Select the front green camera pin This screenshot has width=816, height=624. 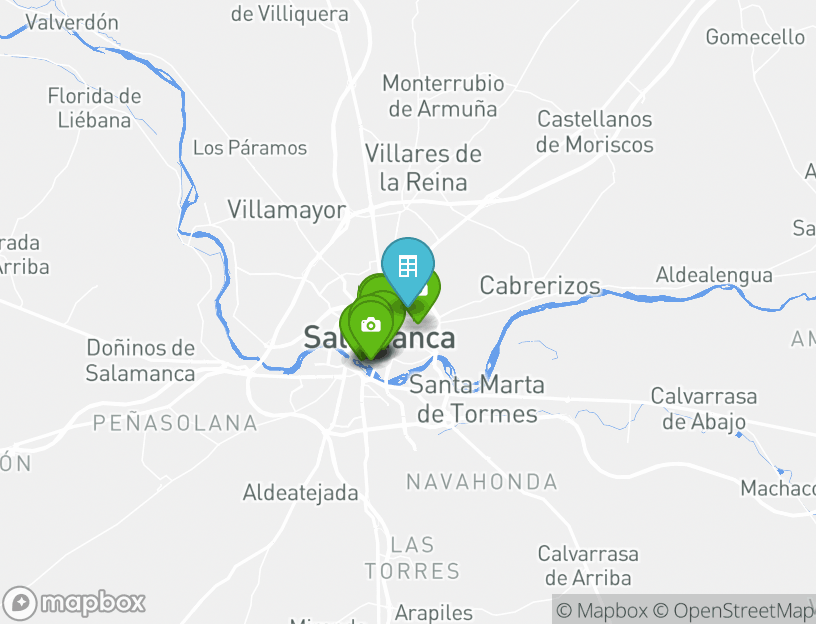(x=369, y=326)
